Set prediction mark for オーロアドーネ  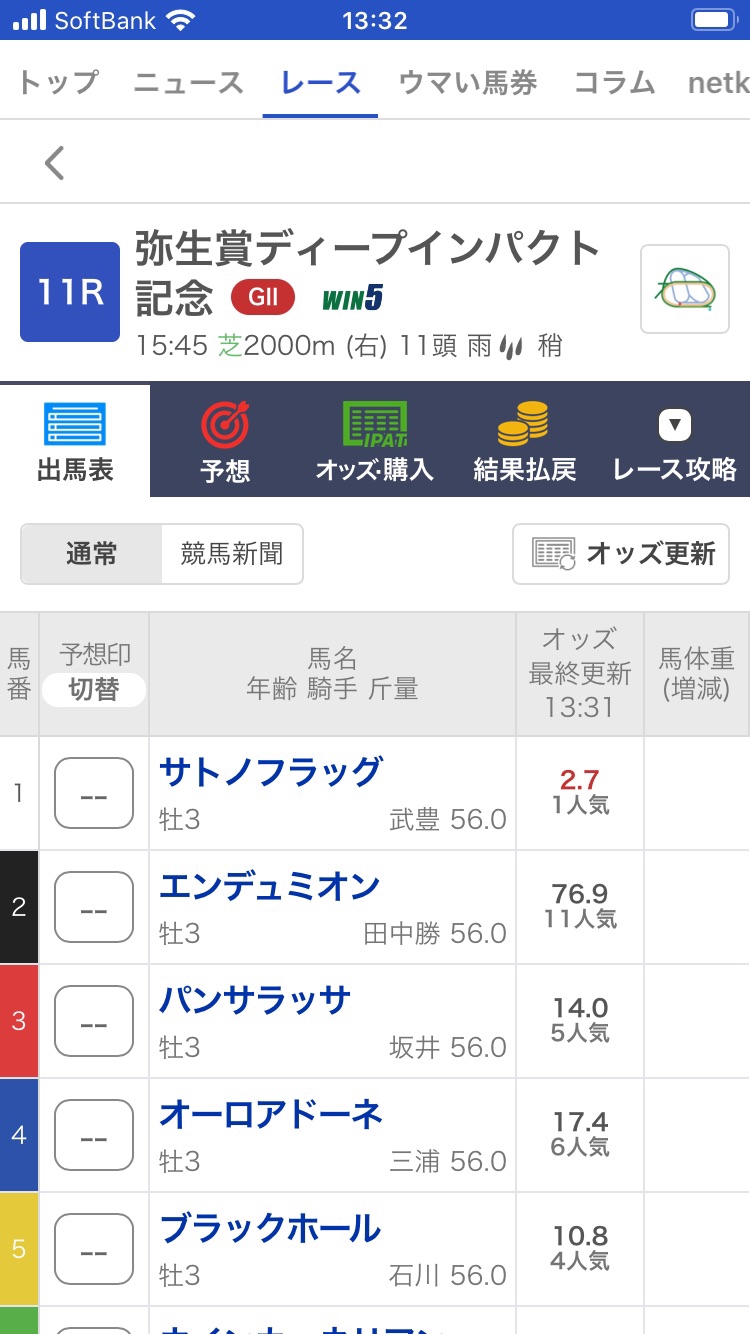pyautogui.click(x=94, y=1136)
